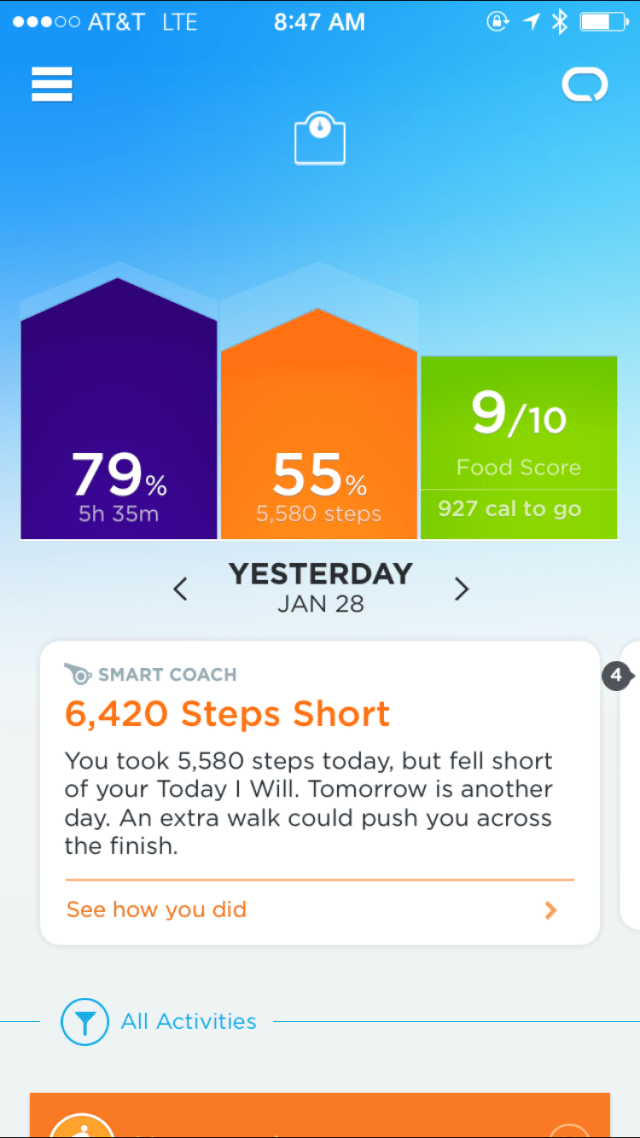
Task: Open the green Food Score tile
Action: click(x=518, y=445)
